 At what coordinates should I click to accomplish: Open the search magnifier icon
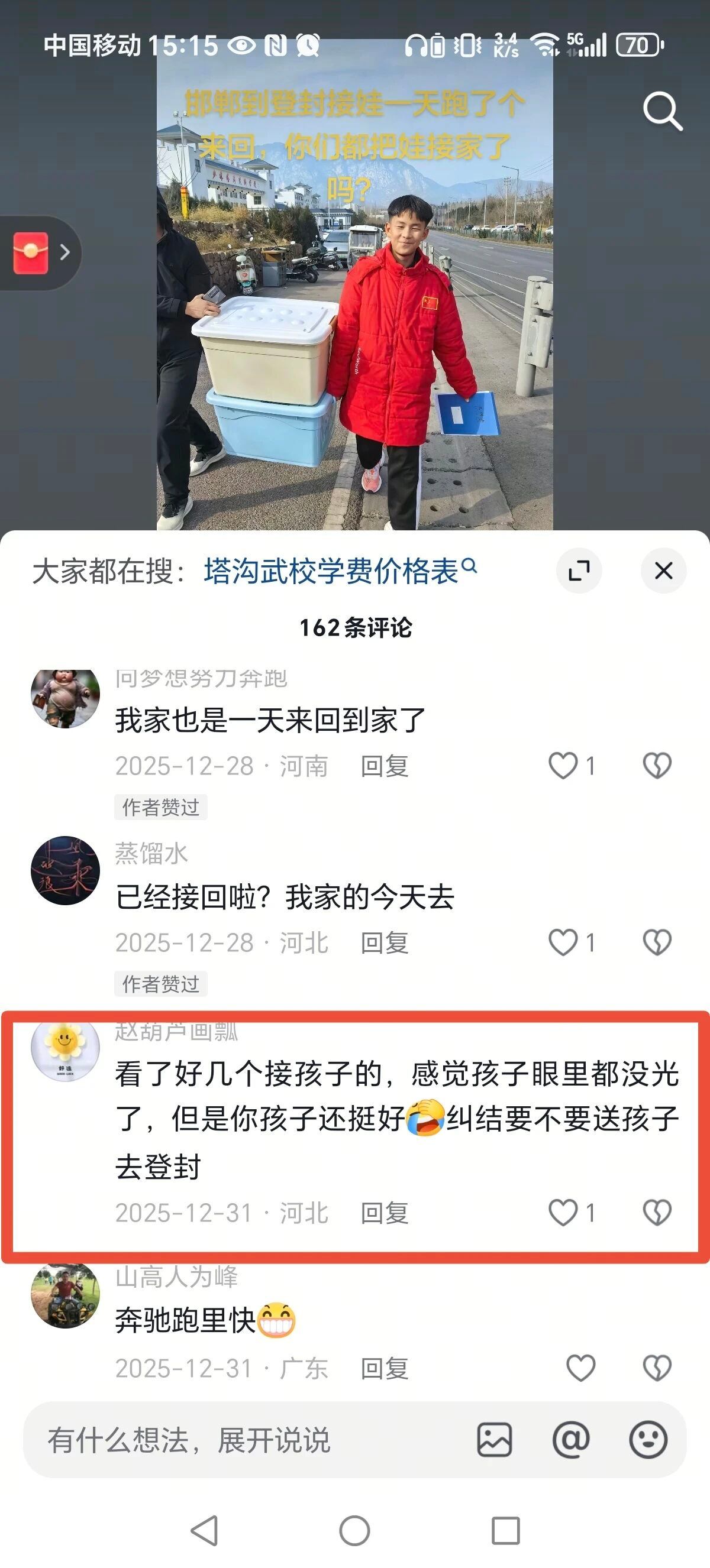(x=663, y=111)
